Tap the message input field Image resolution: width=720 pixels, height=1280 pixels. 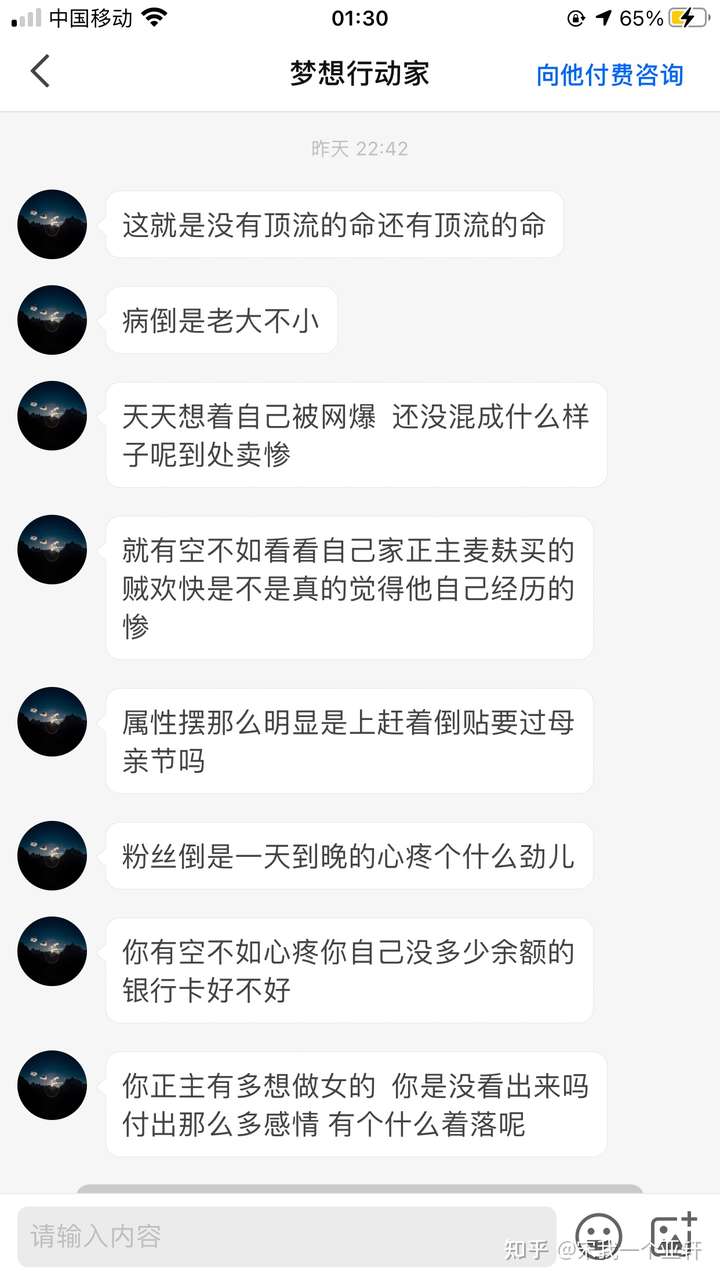(x=287, y=1236)
